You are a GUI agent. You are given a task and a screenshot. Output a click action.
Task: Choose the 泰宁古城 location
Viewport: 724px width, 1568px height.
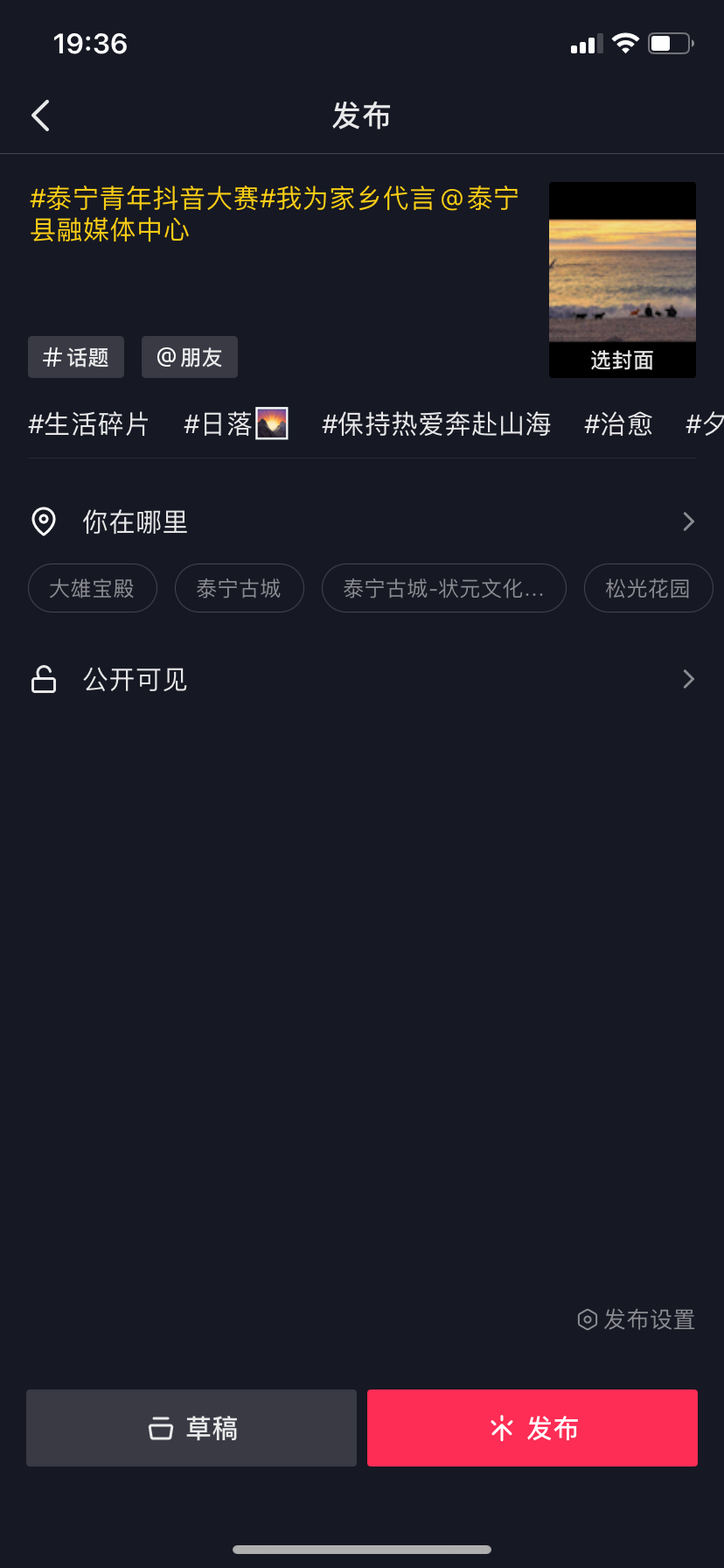(x=240, y=588)
